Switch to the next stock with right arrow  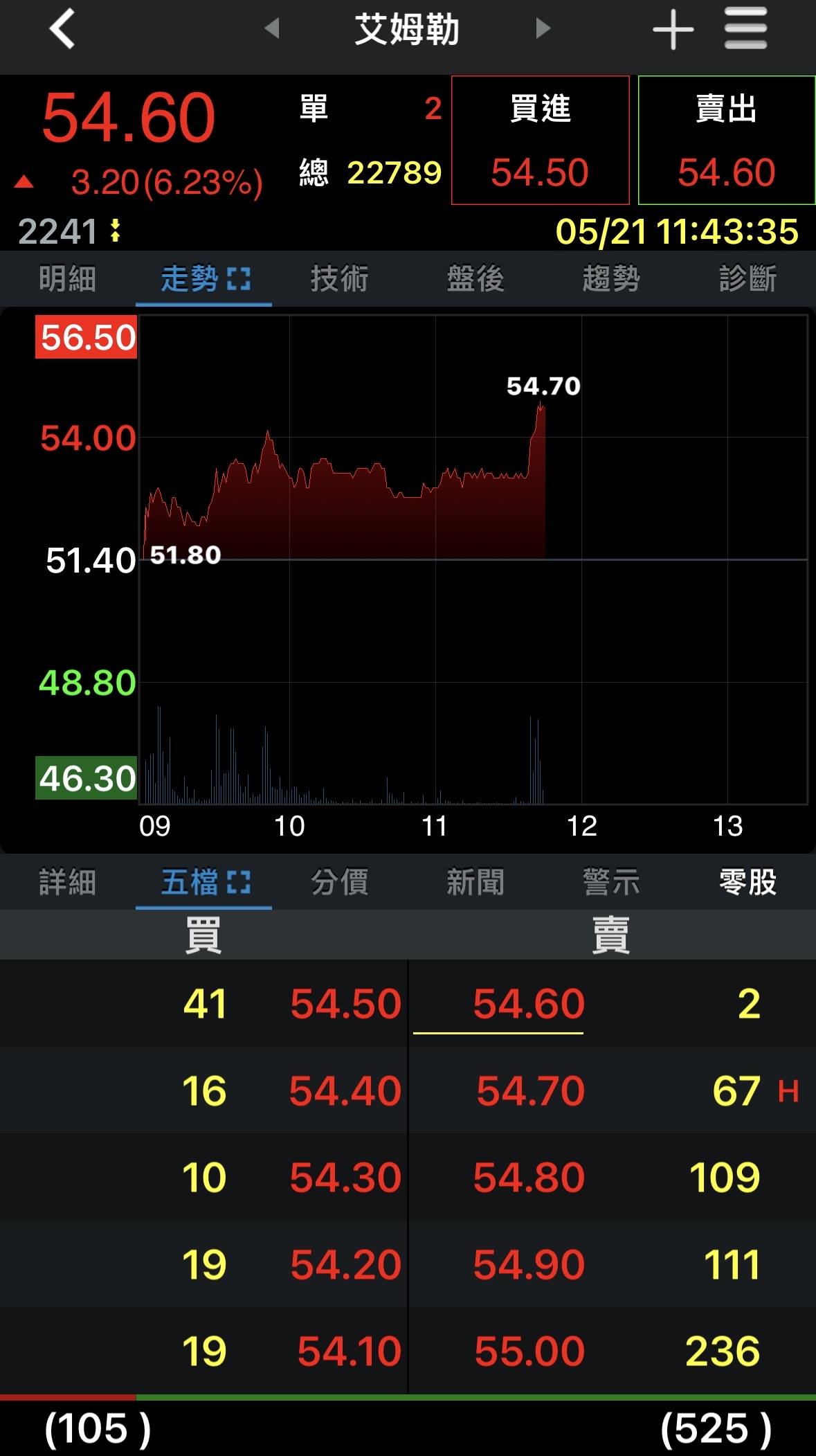543,28
